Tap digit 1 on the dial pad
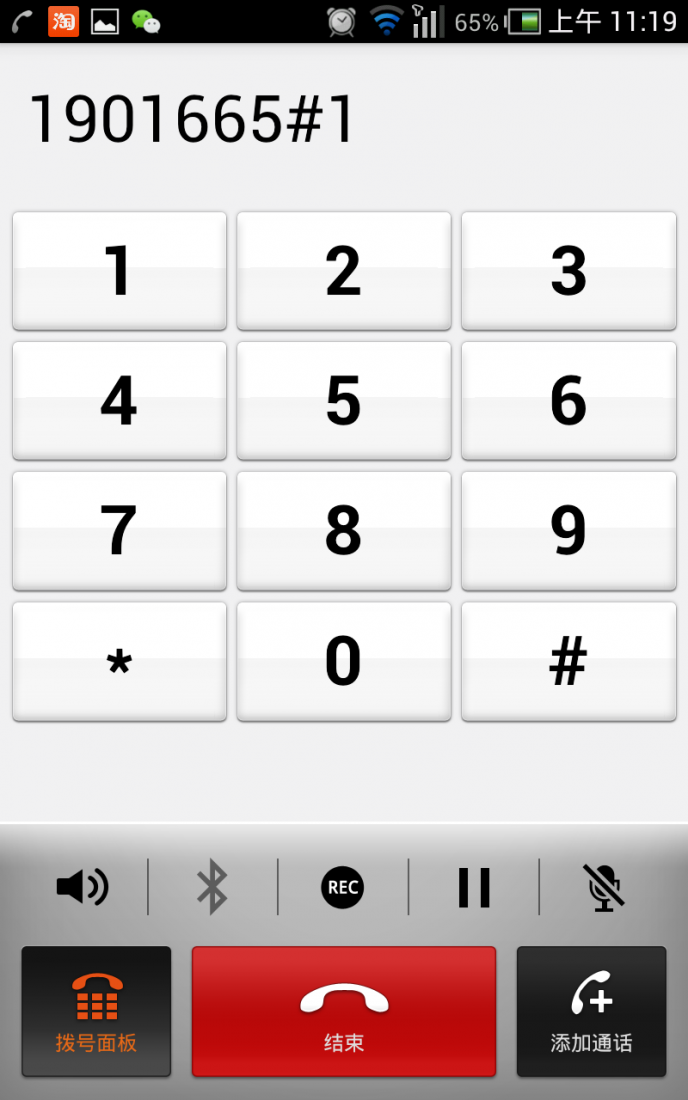Viewport: 688px width, 1100px height. (x=119, y=270)
